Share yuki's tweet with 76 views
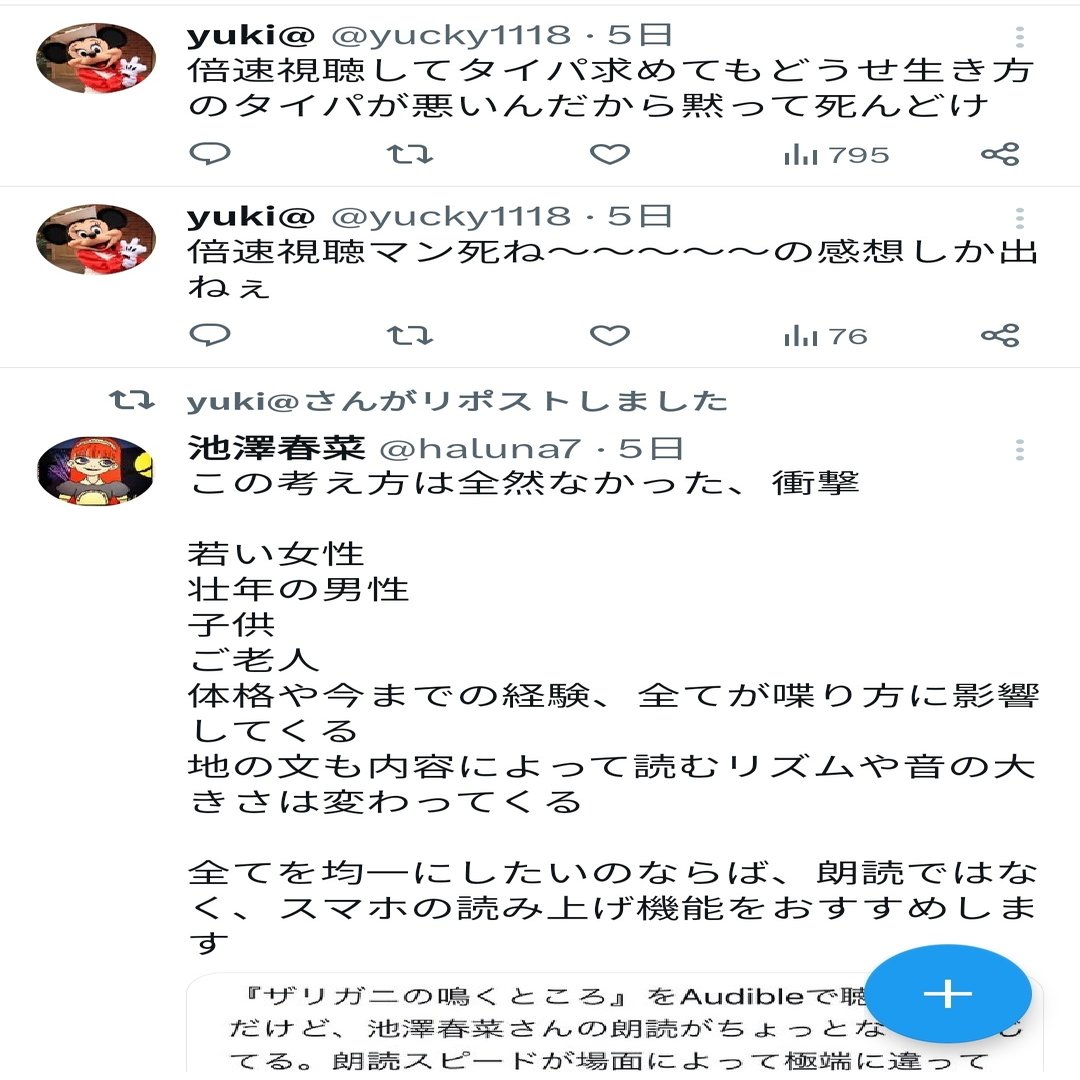 999,335
